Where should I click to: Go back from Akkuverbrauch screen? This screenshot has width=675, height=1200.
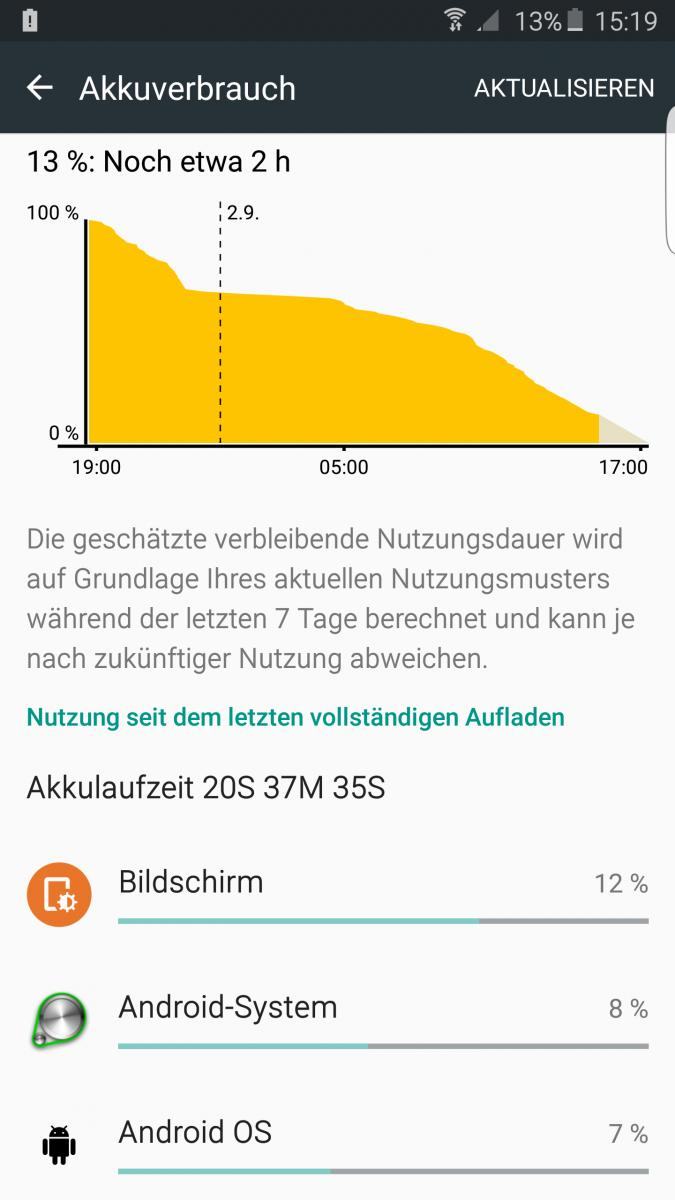click(39, 88)
